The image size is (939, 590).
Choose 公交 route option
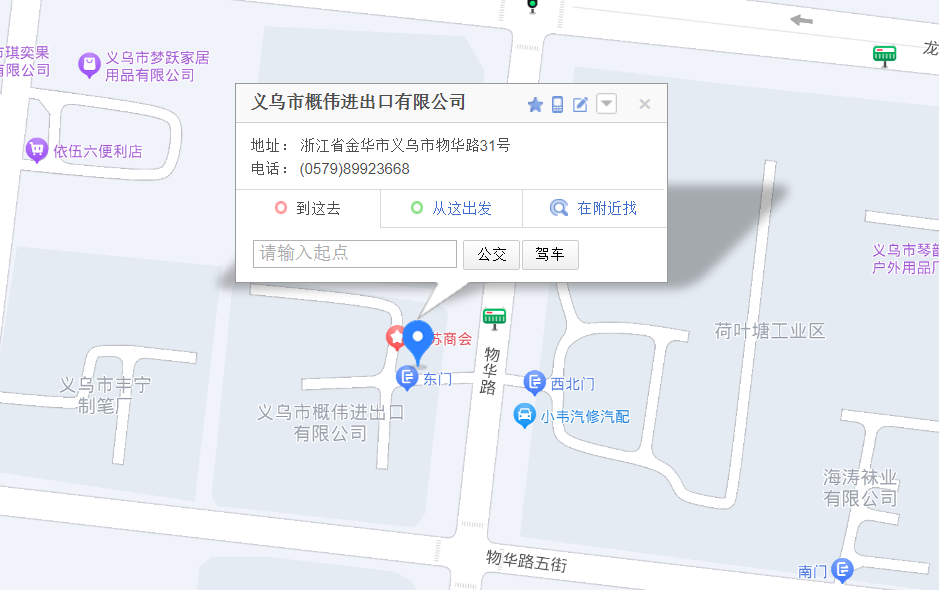(x=491, y=255)
